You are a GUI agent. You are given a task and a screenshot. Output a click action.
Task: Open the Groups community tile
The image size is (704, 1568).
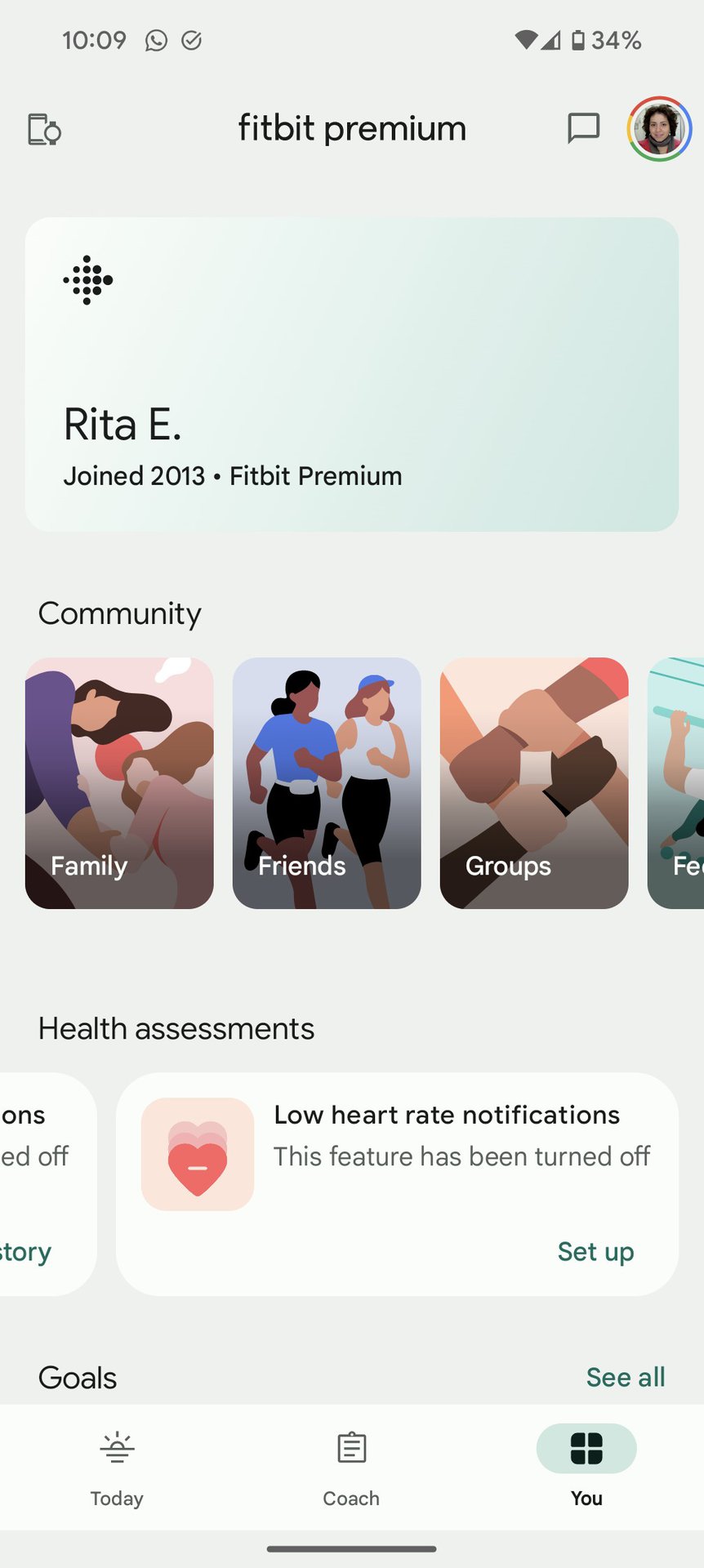[x=534, y=782]
